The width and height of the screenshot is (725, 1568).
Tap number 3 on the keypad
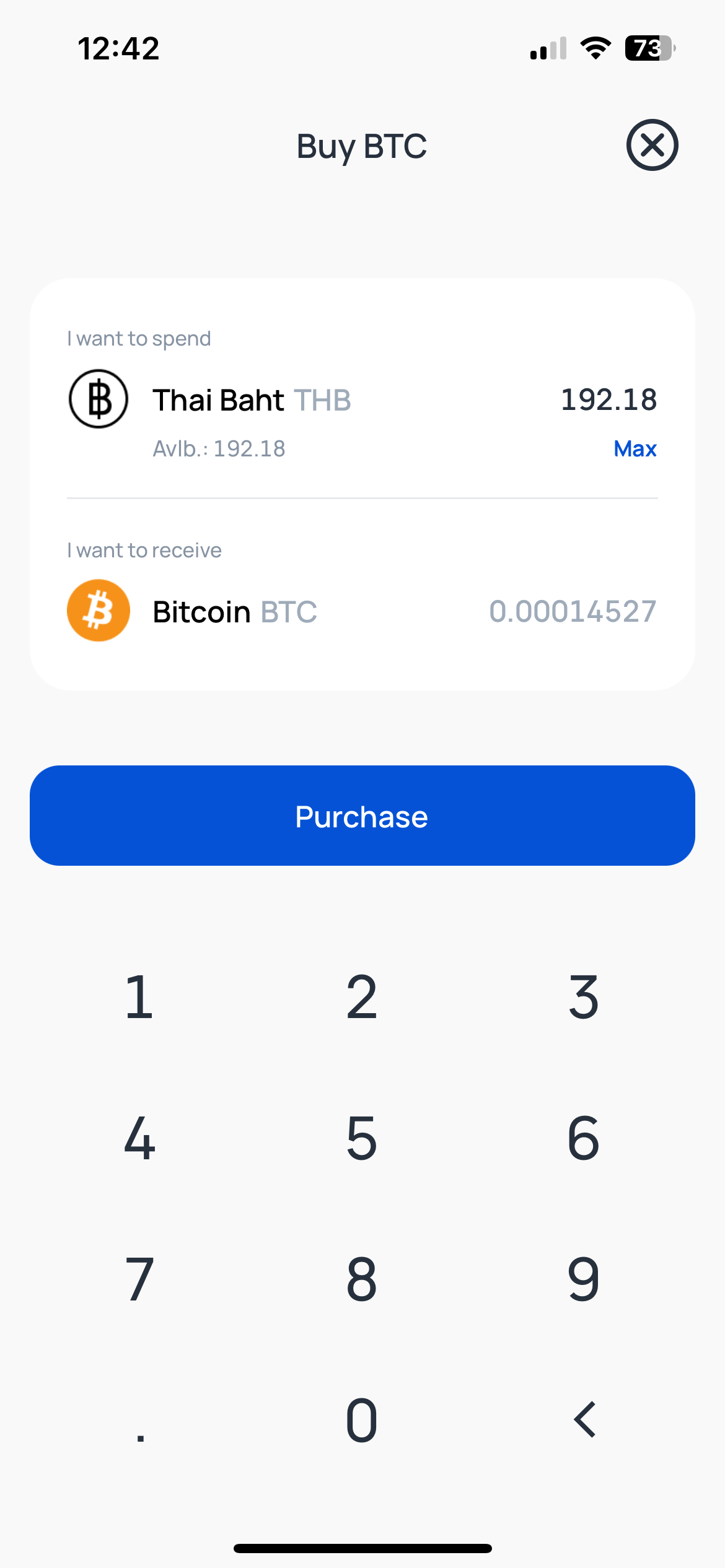tap(583, 996)
